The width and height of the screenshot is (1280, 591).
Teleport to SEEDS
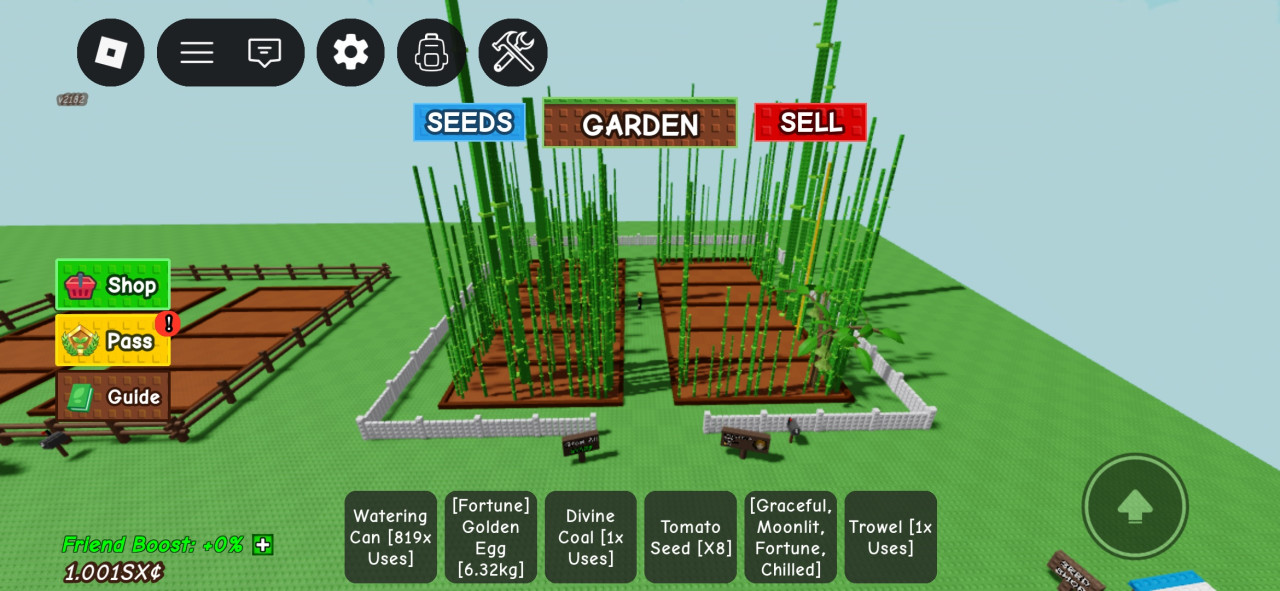[469, 122]
